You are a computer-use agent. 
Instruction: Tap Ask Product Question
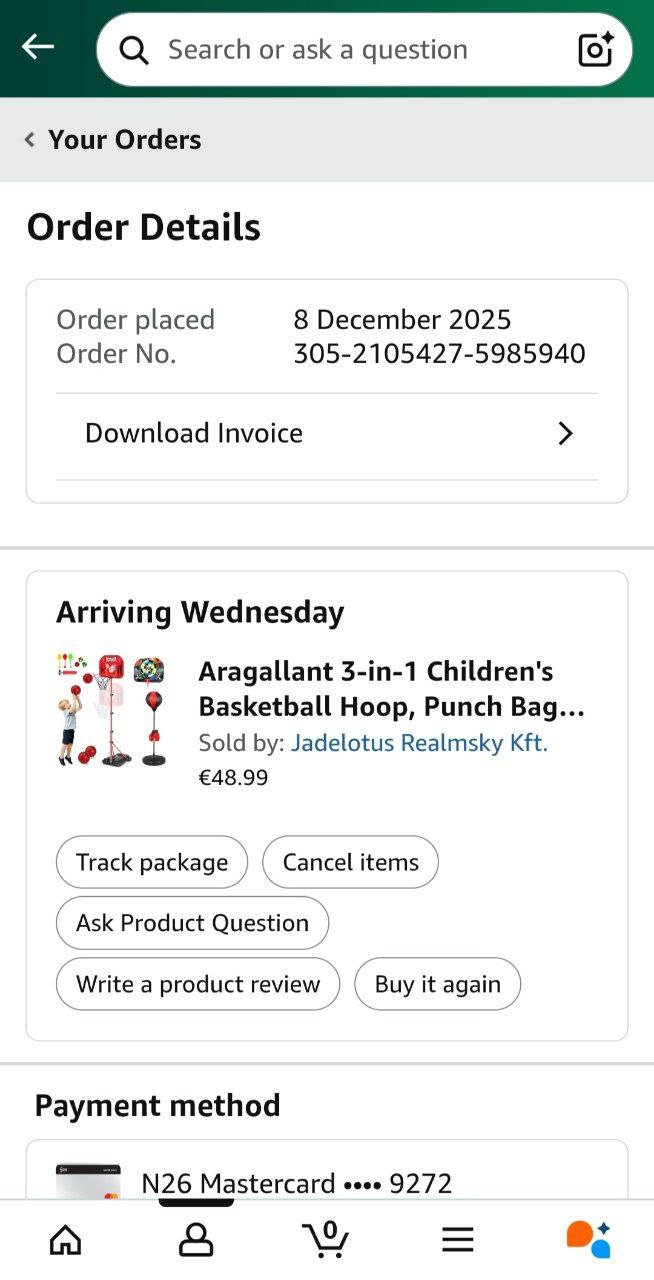pyautogui.click(x=192, y=923)
